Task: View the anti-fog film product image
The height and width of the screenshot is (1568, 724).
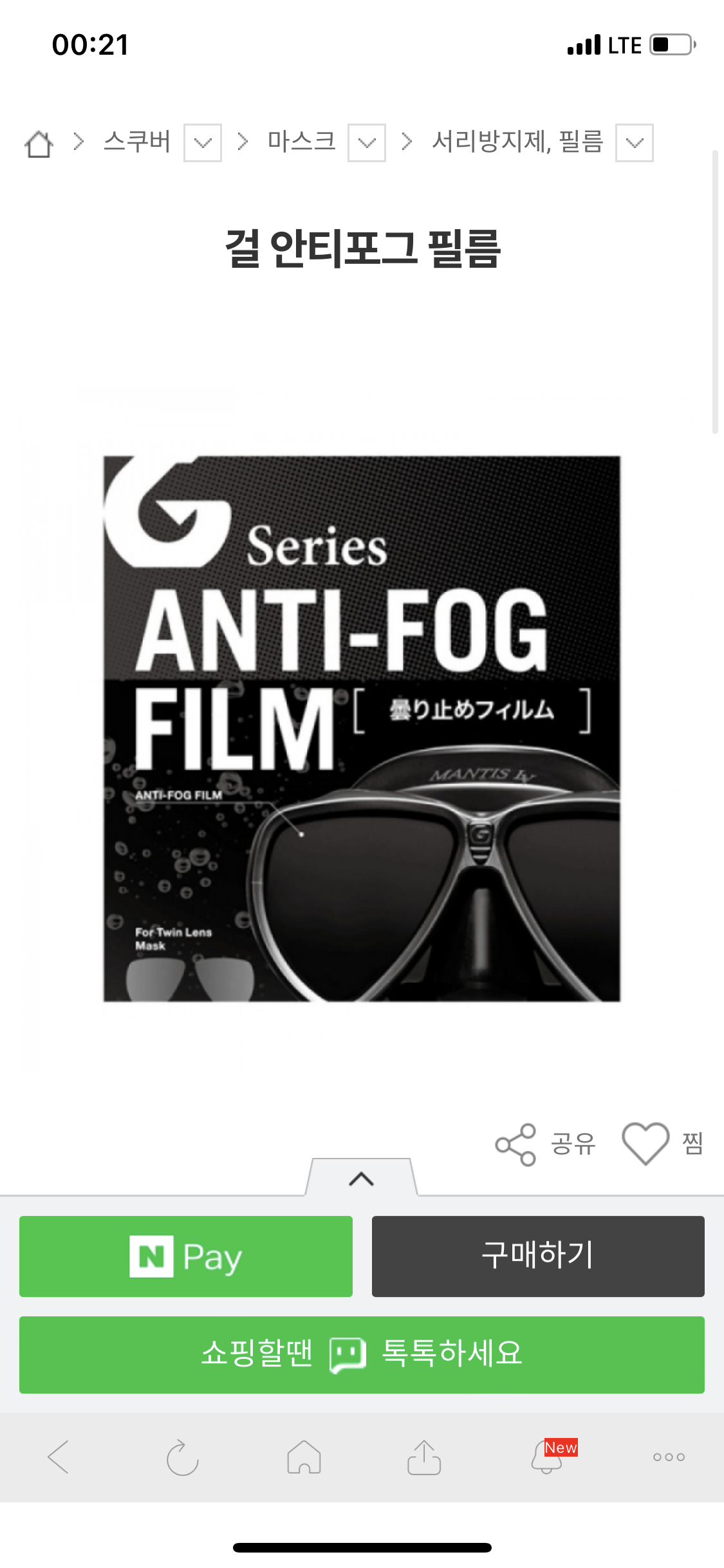Action: [362, 729]
